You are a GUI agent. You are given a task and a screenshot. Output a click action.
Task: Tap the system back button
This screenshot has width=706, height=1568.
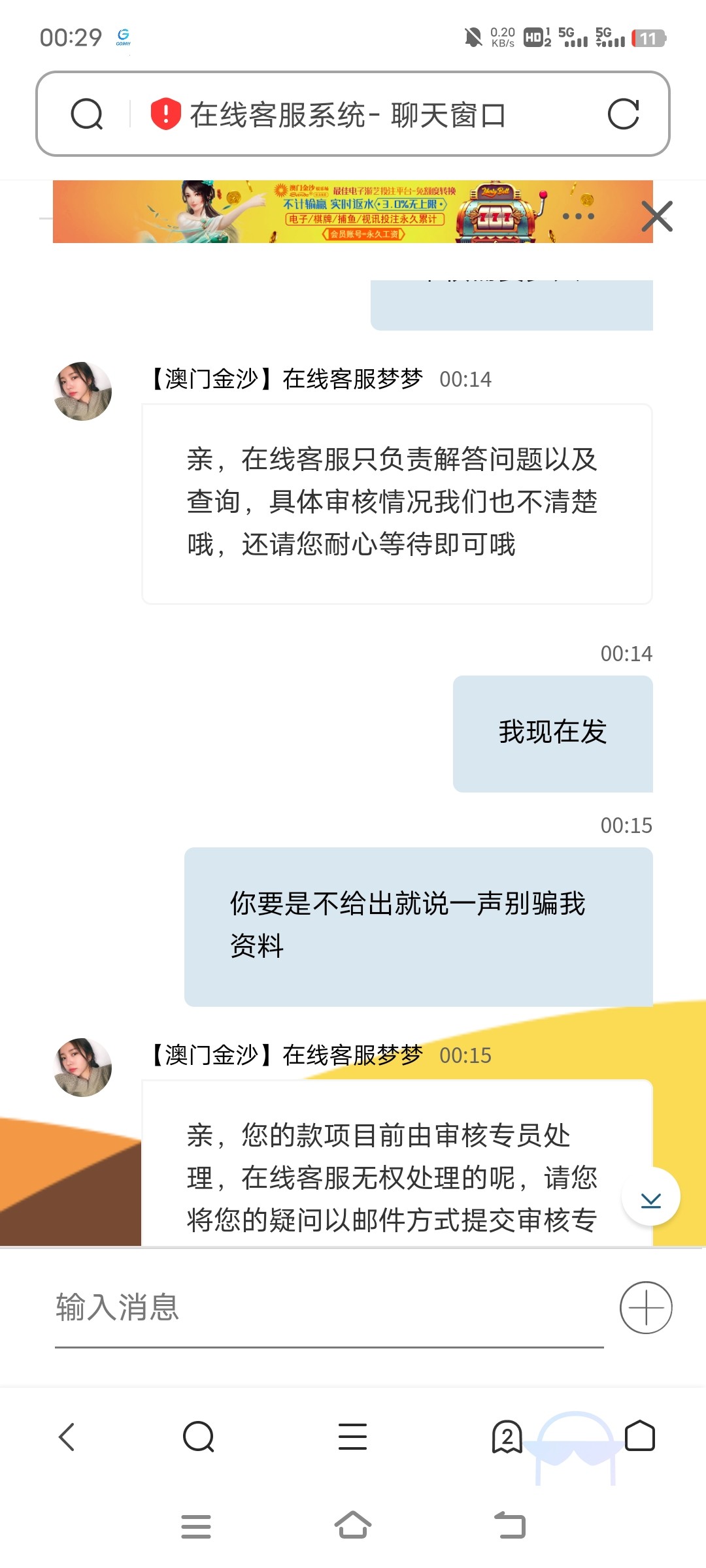coord(510,1526)
